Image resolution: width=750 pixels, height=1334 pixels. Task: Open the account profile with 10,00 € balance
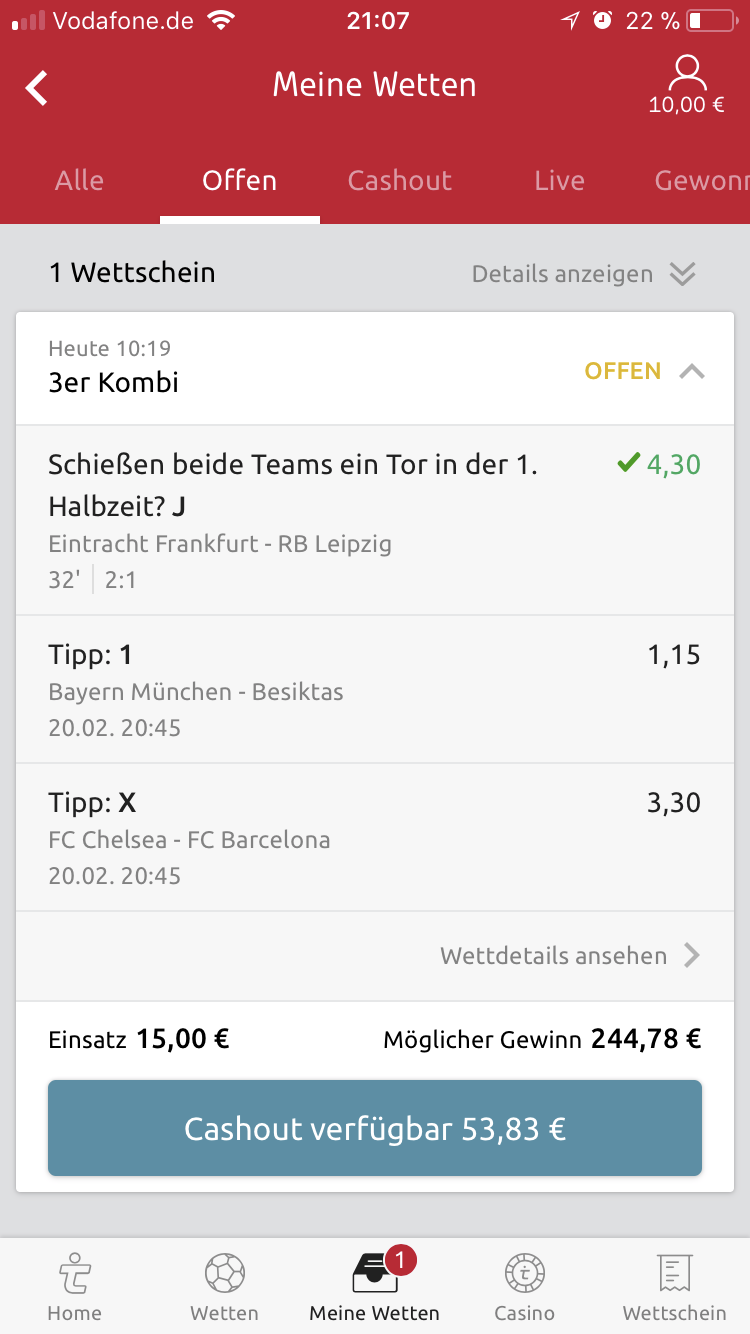(686, 85)
